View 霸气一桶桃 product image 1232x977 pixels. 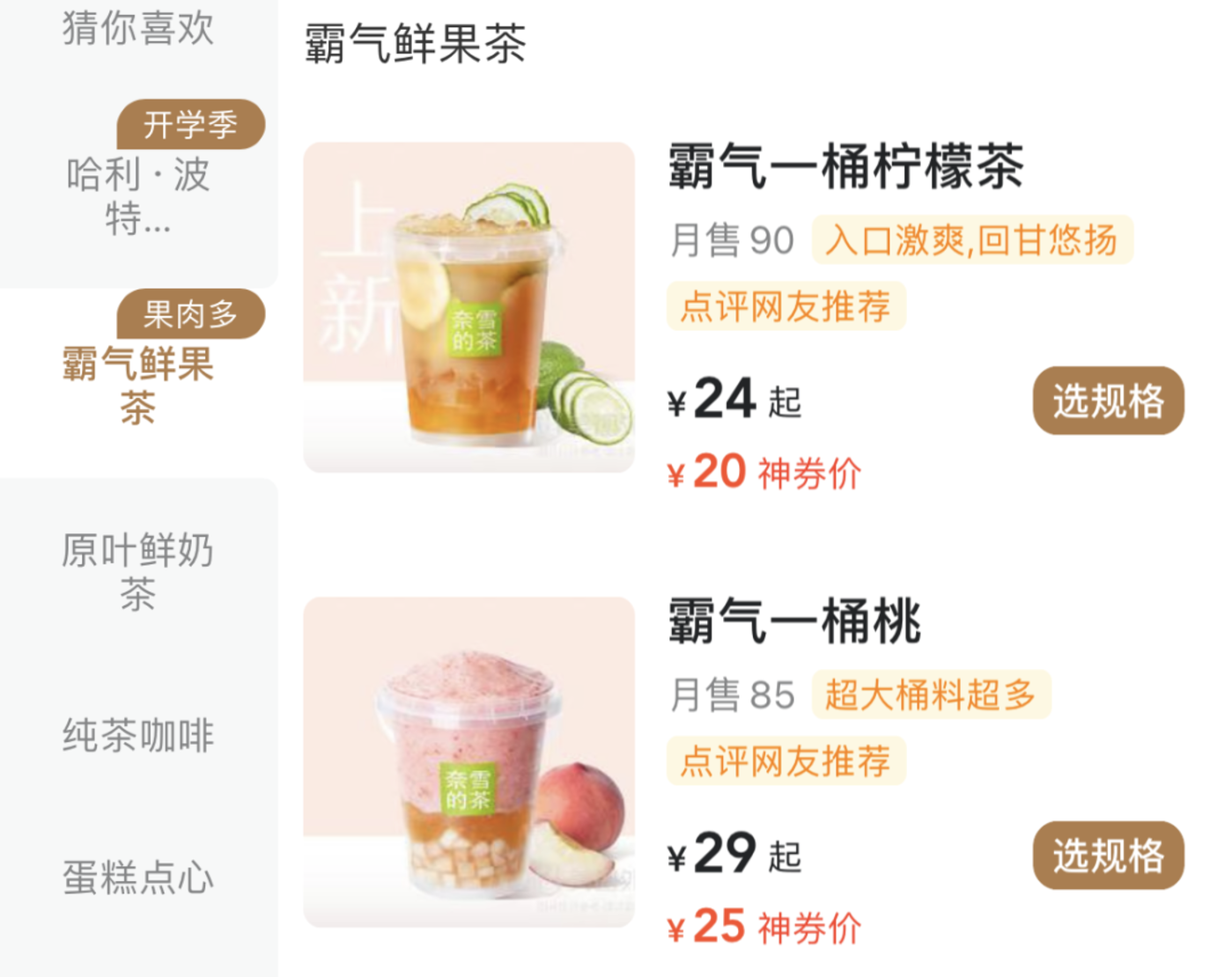468,761
